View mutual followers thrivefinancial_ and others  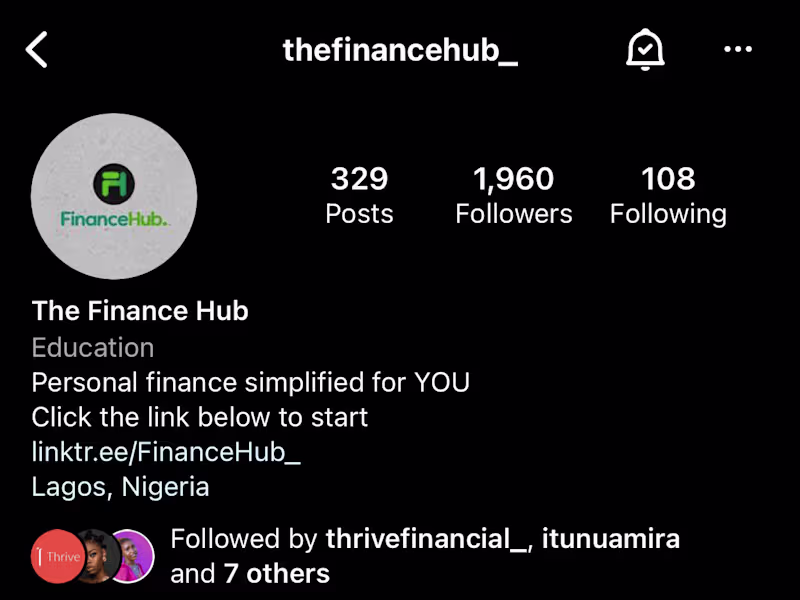coord(425,556)
